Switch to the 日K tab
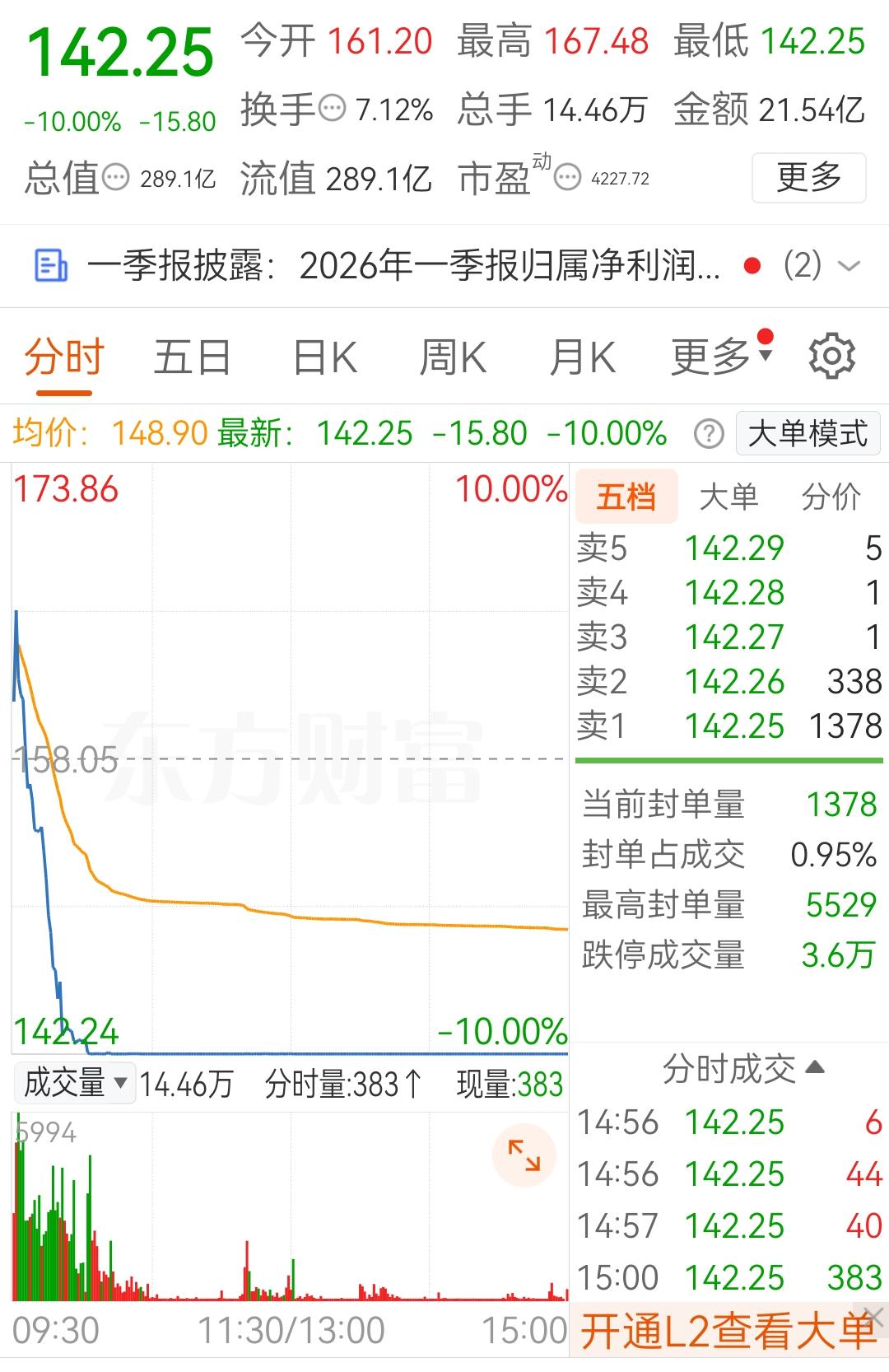Screen dimensions: 889x1372 [326, 355]
